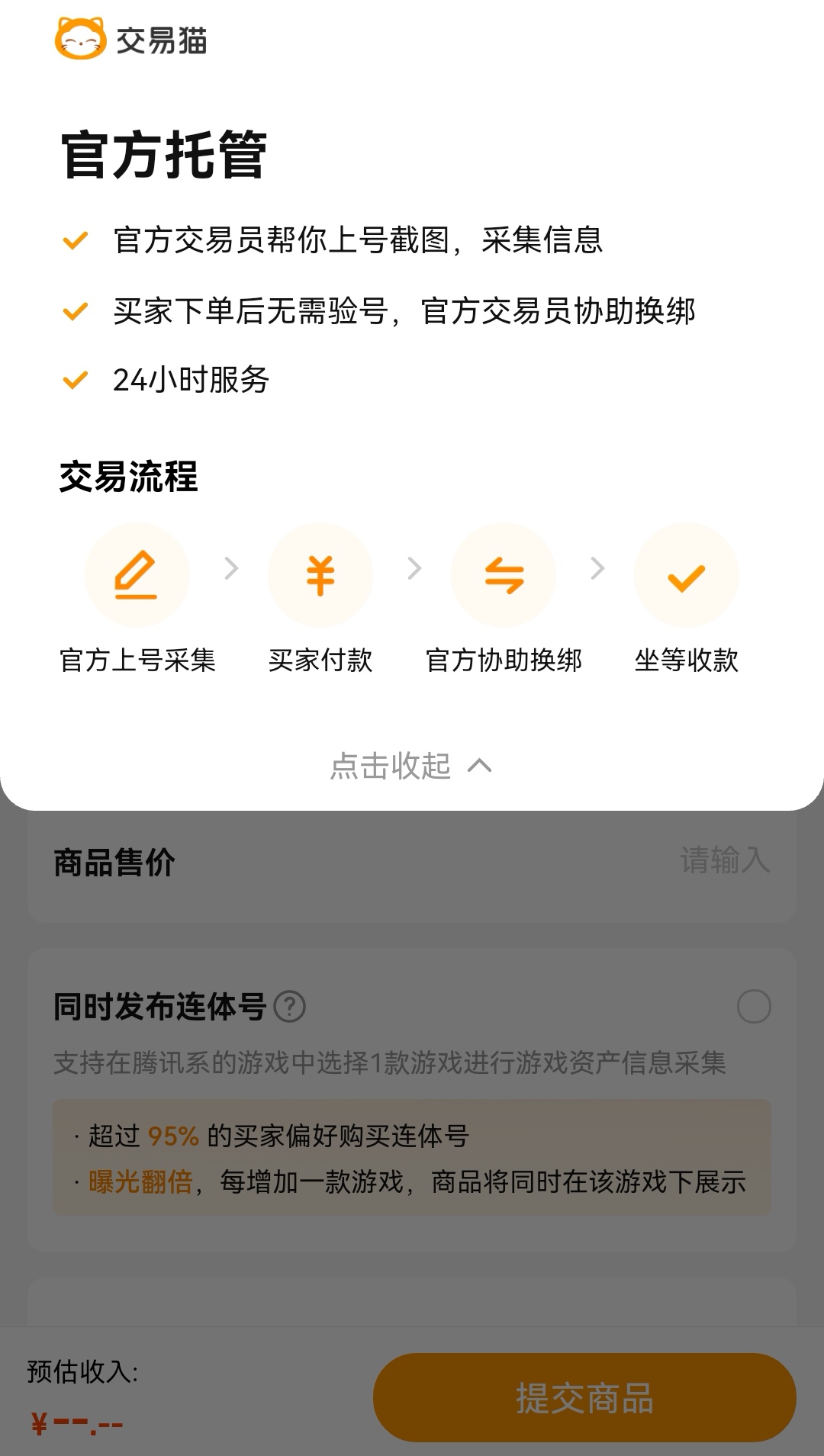The image size is (824, 1456).
Task: Collapse the panel via 点击收起
Action: pyautogui.click(x=410, y=766)
